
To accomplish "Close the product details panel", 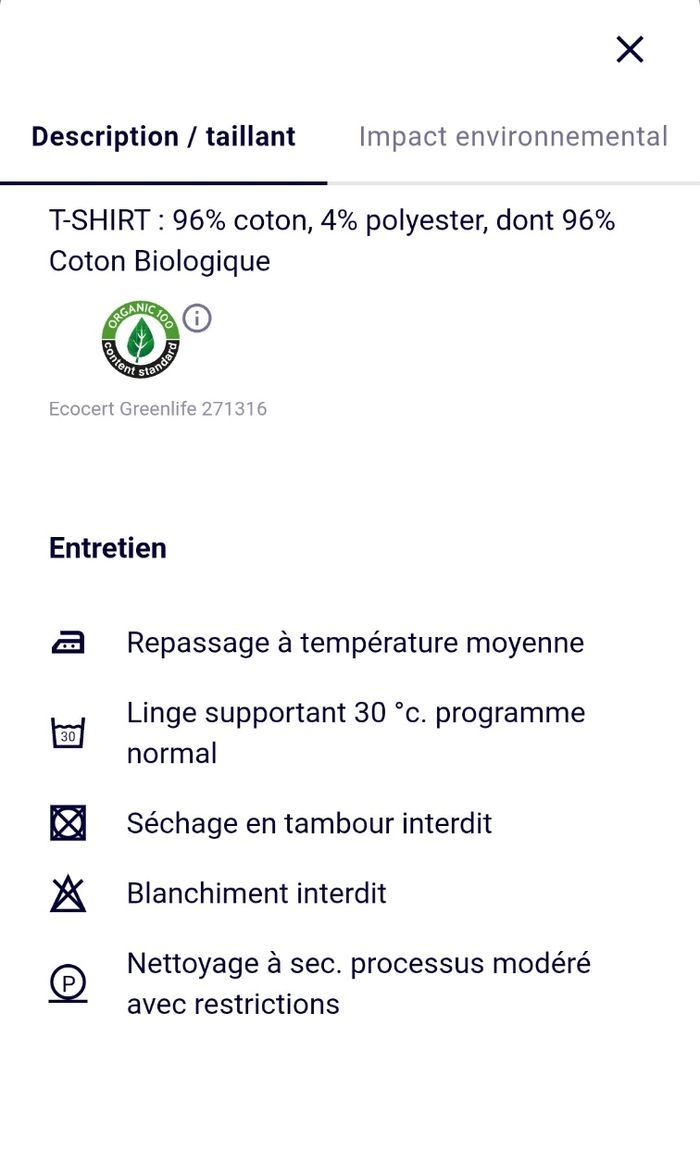I will click(630, 49).
